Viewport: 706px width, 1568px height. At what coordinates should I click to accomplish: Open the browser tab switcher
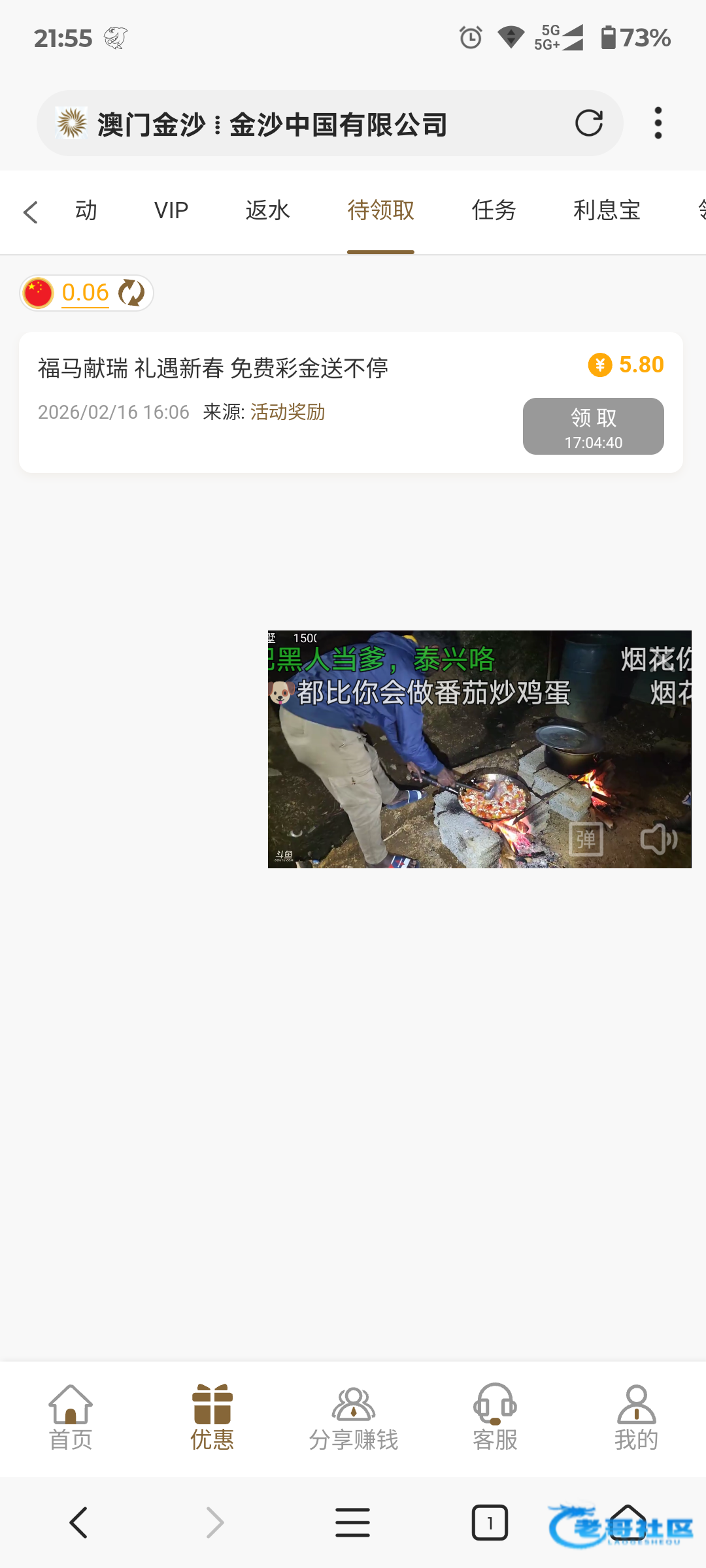(490, 1523)
